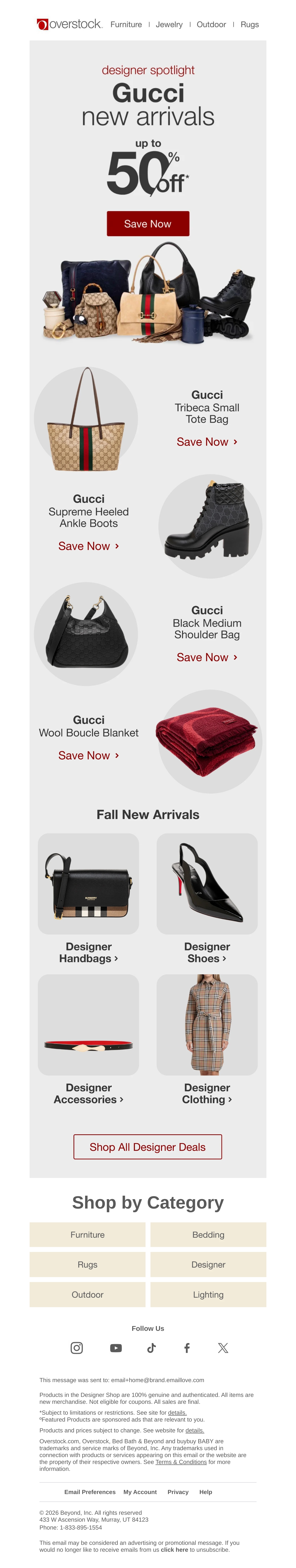Open Email Preferences

[x=90, y=1492]
